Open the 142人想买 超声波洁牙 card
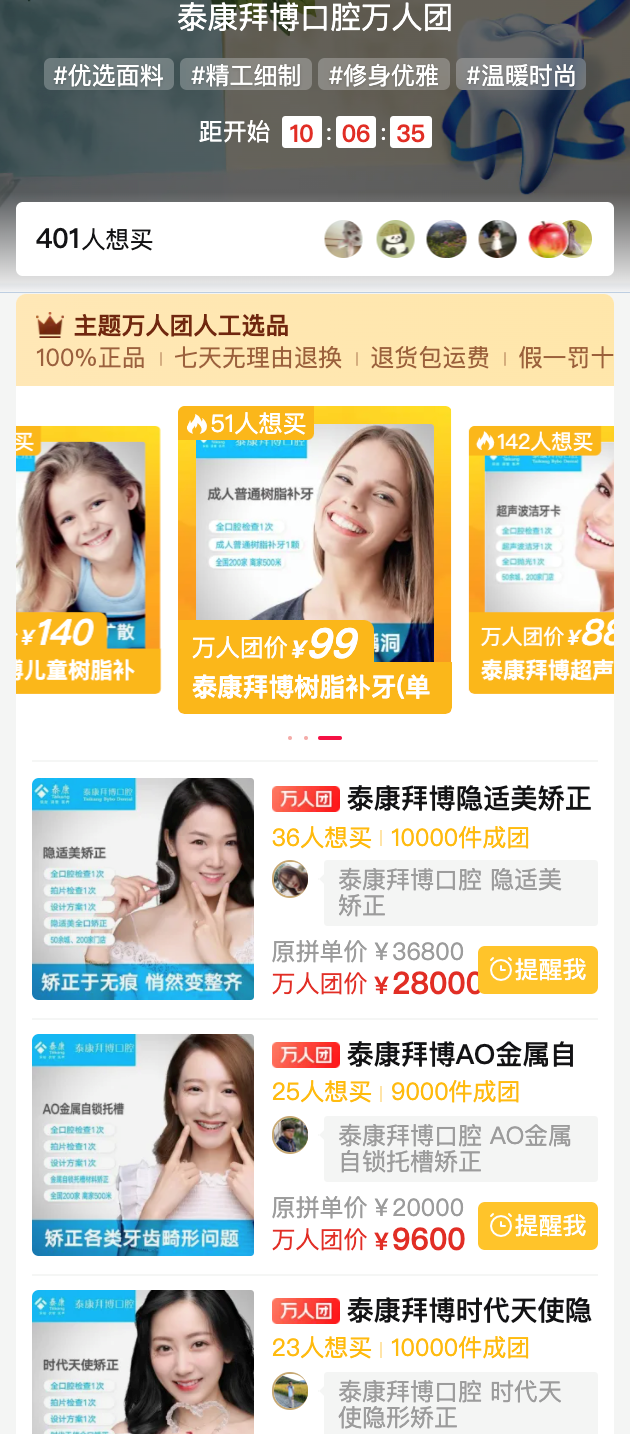 (x=541, y=560)
